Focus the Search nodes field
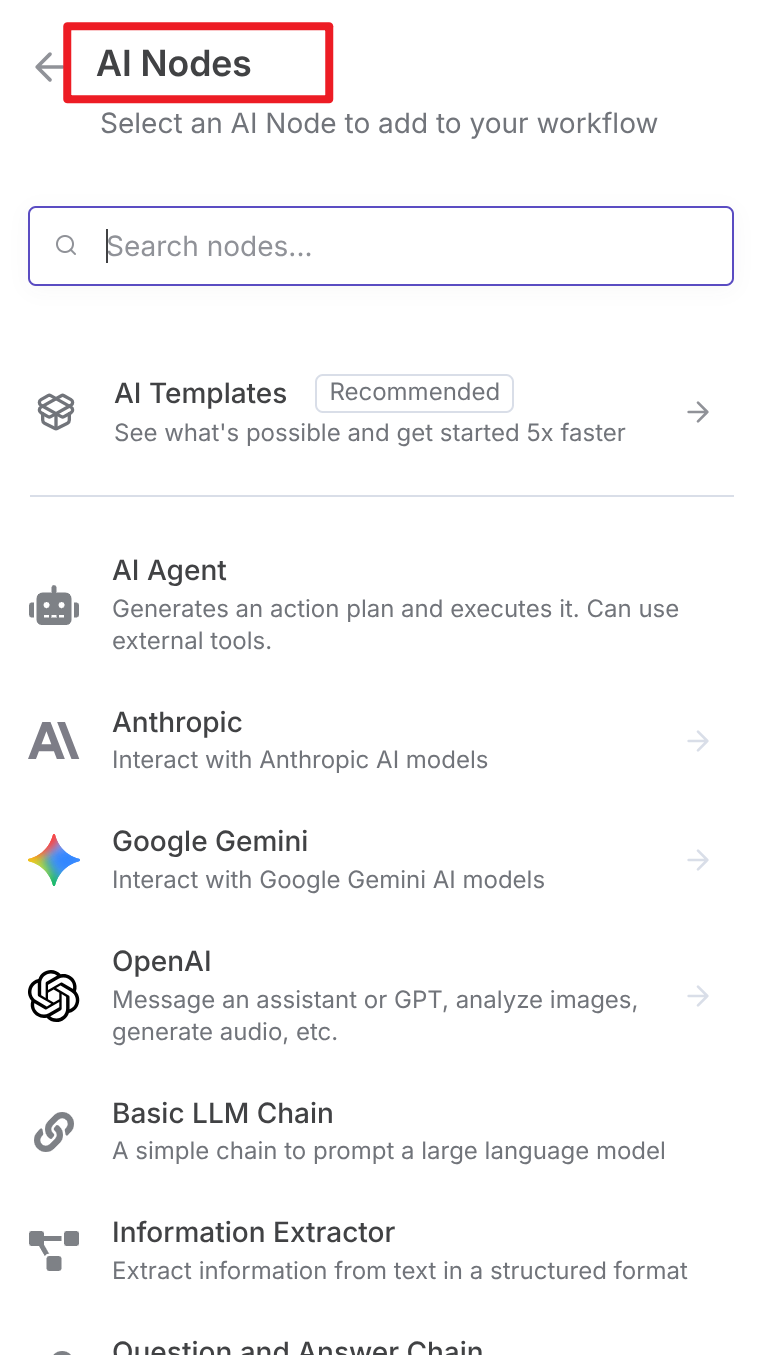Viewport: 766px width, 1355px height. click(x=381, y=246)
